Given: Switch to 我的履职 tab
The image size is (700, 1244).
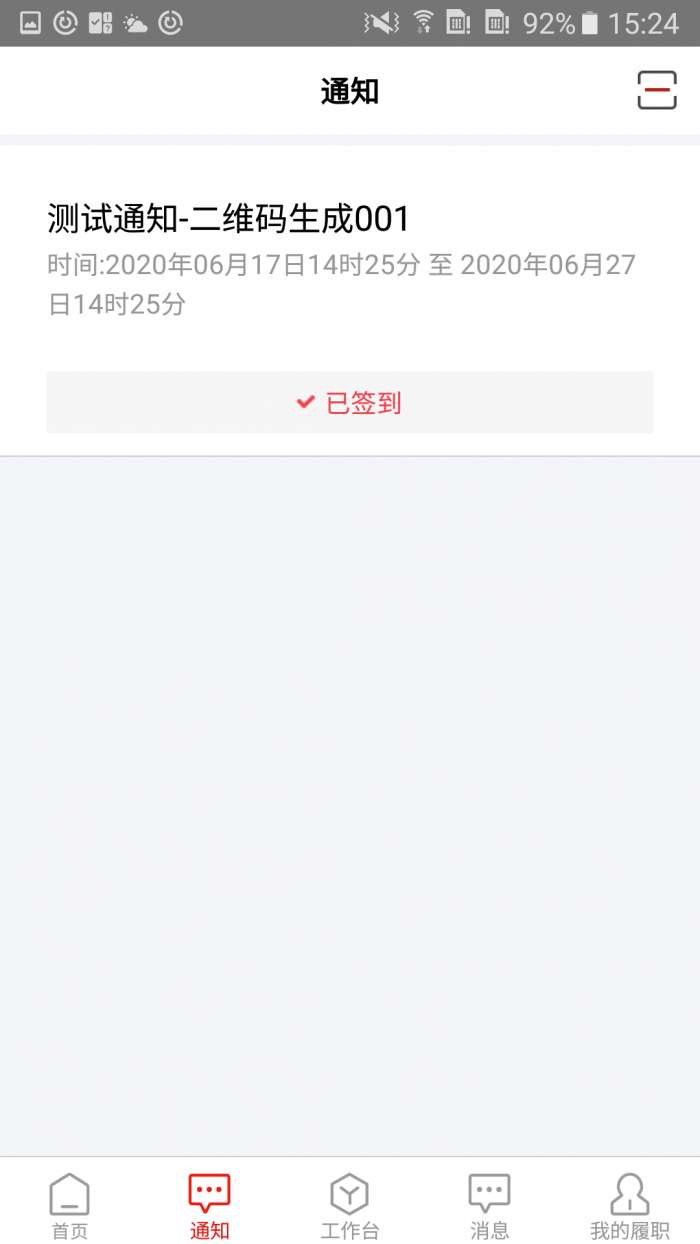Looking at the screenshot, I should click(x=629, y=1205).
